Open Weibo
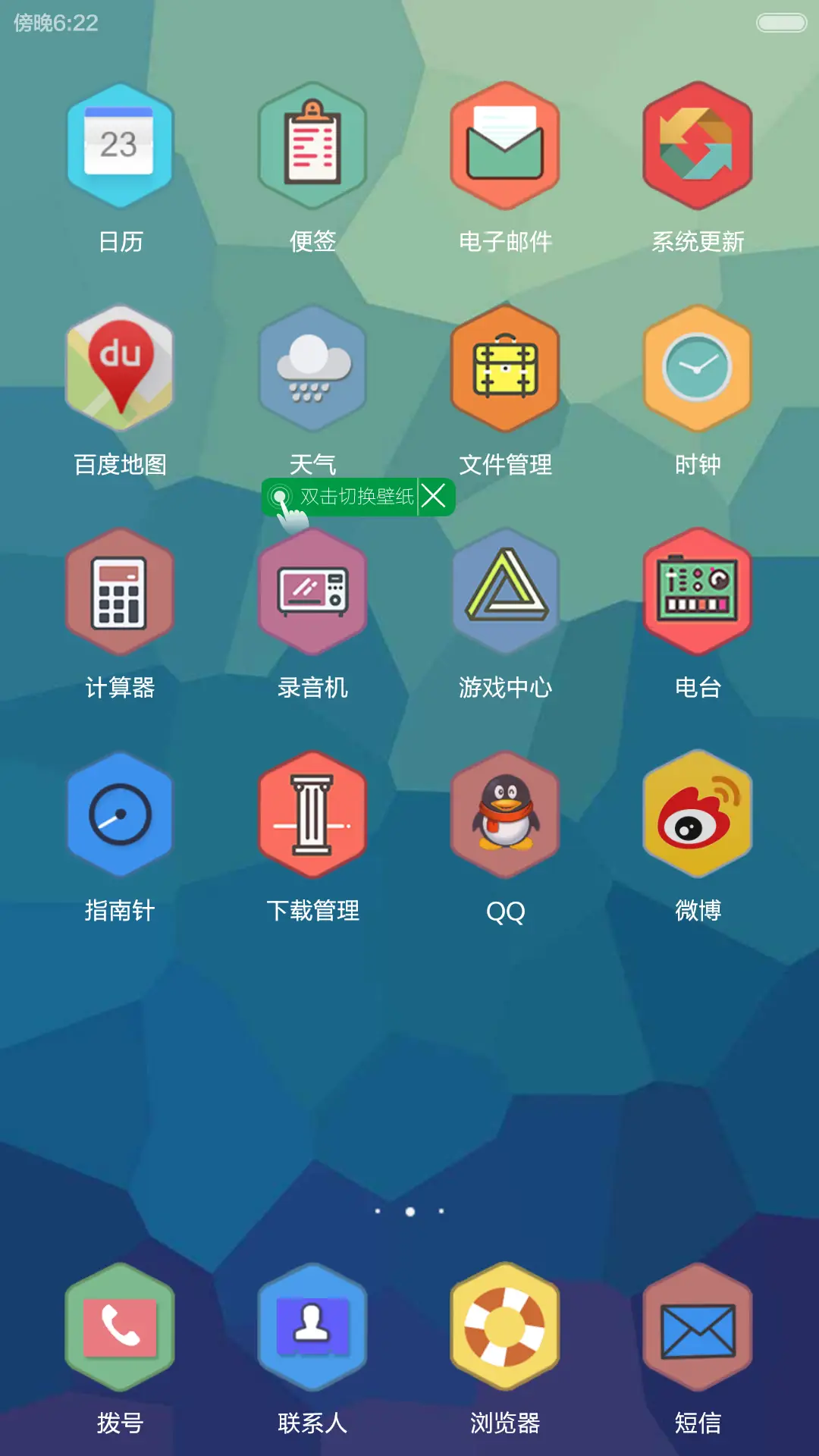The width and height of the screenshot is (819, 1456). (697, 815)
